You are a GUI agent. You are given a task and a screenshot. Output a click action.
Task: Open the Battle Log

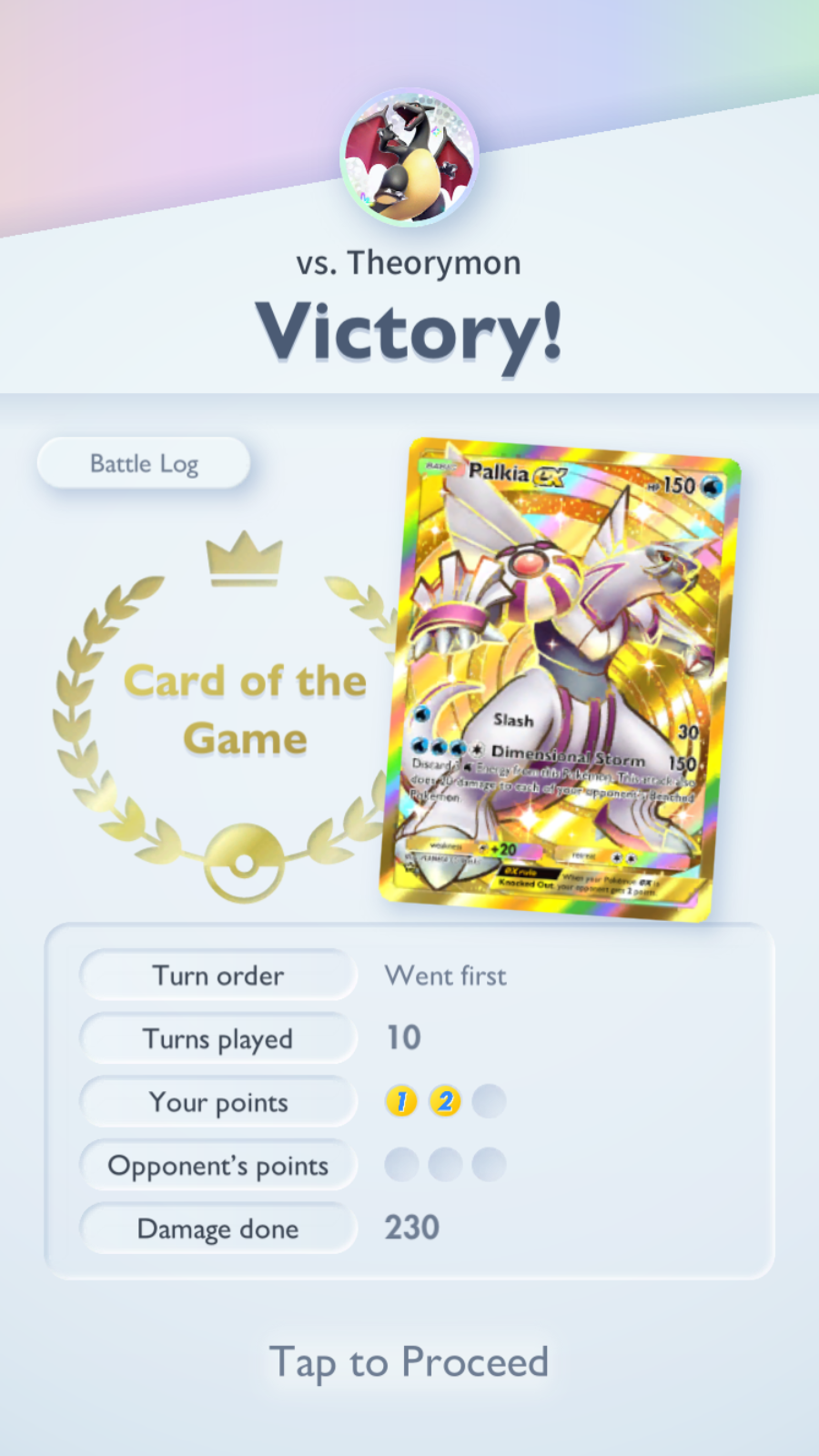click(144, 463)
